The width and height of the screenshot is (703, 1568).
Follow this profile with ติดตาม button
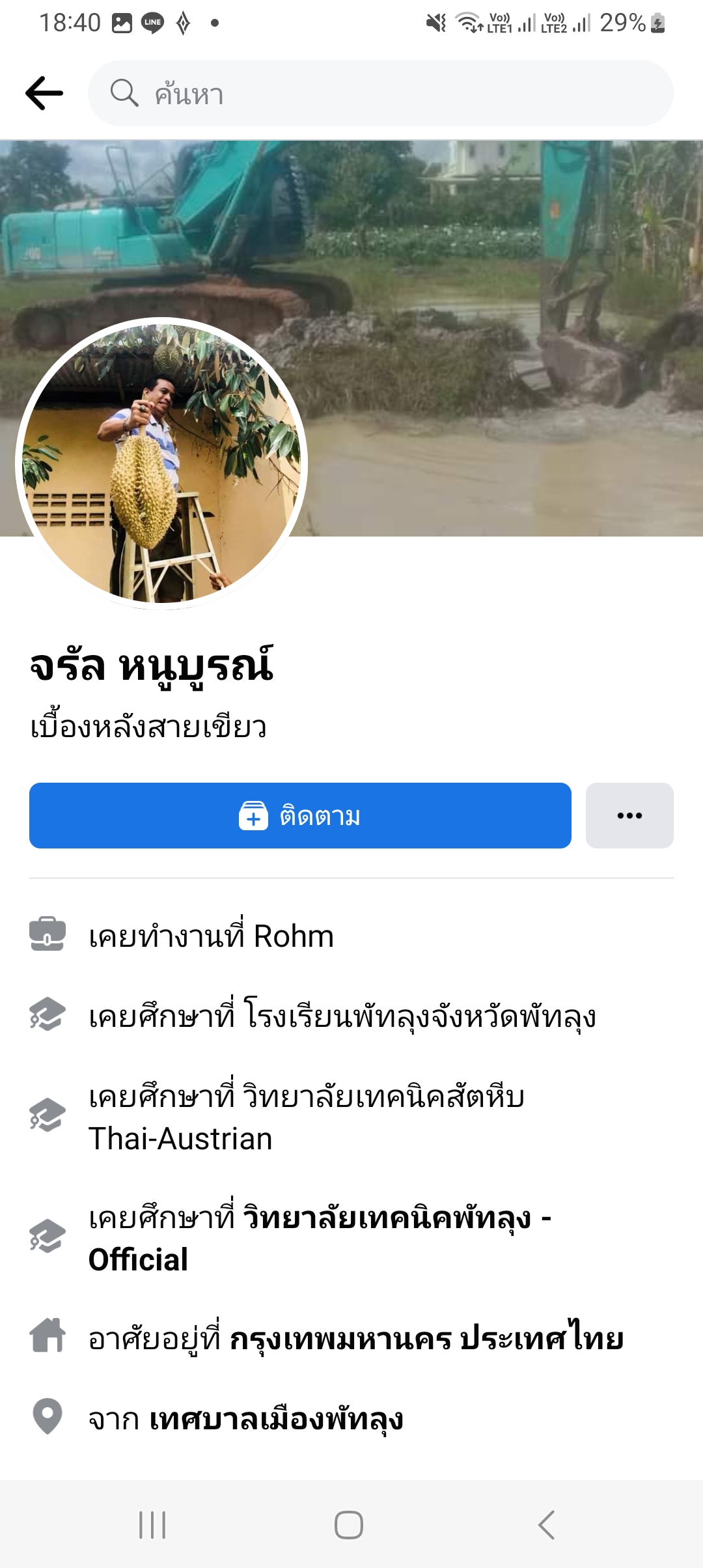tap(300, 815)
